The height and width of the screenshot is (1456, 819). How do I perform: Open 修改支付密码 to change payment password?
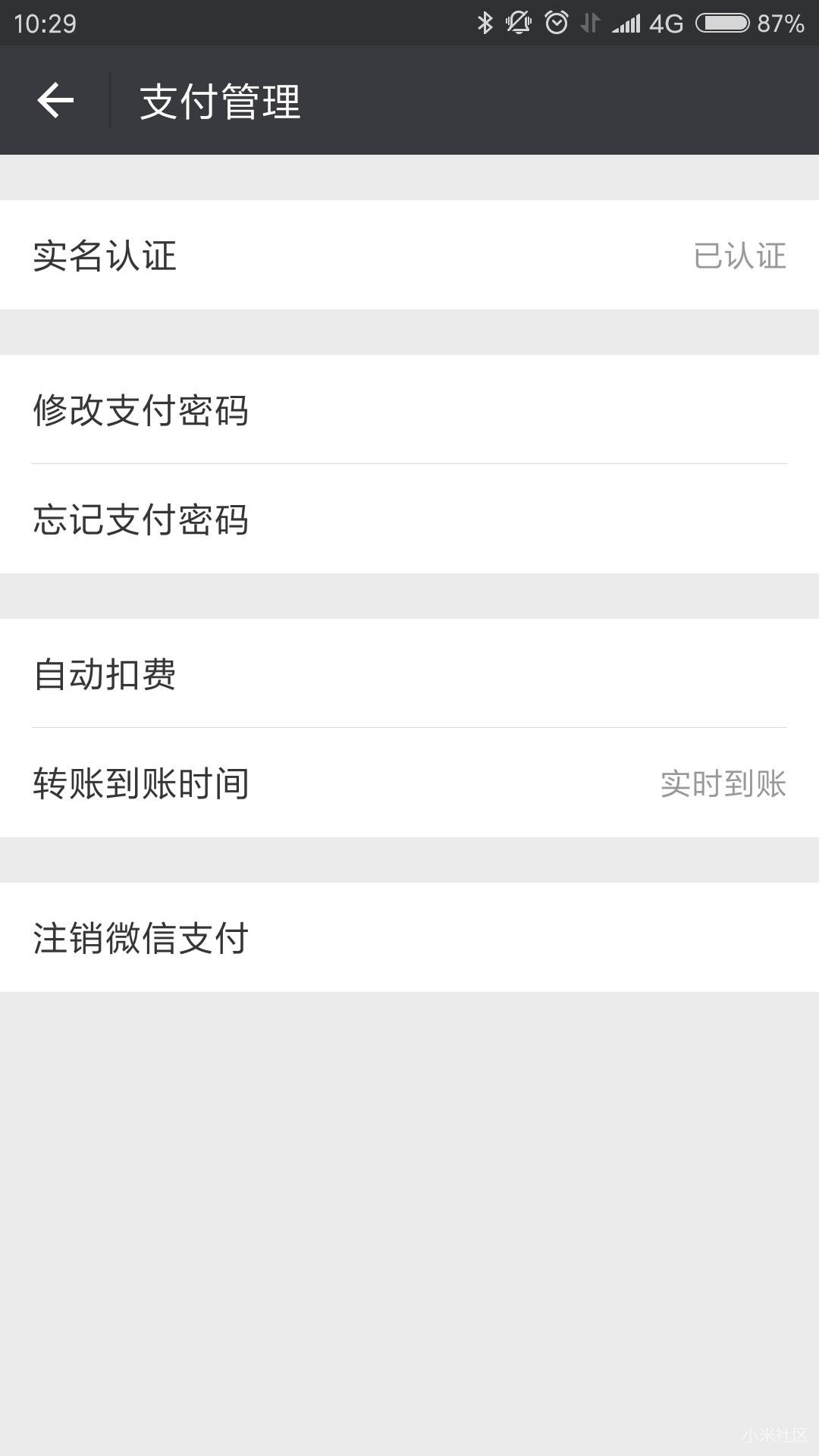pos(409,409)
